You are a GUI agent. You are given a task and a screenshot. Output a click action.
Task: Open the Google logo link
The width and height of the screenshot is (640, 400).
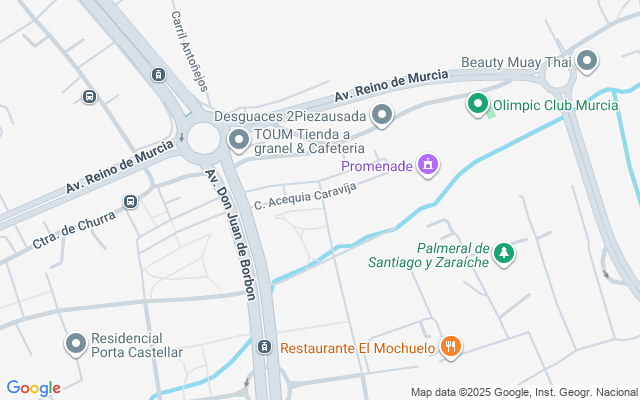(x=33, y=388)
